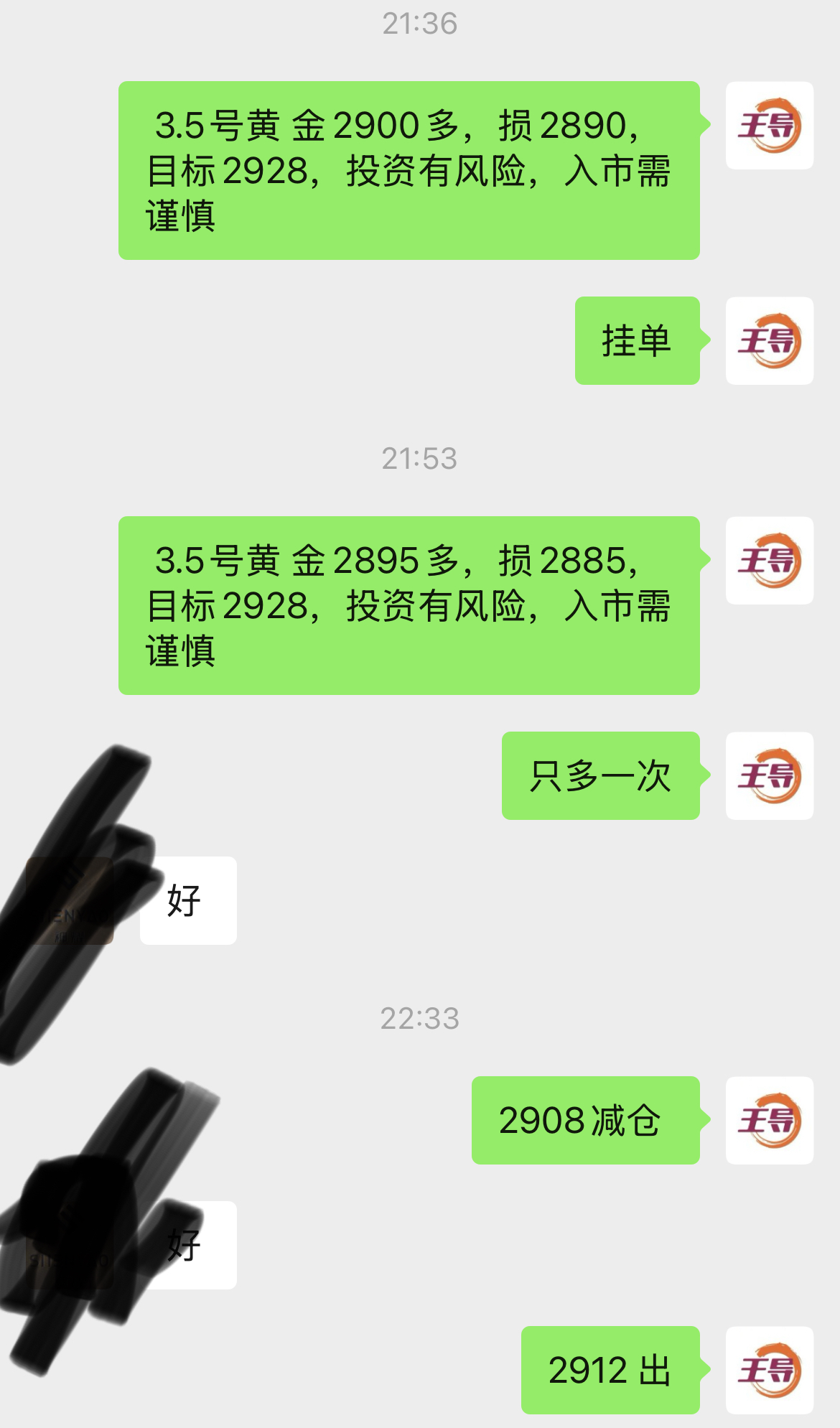Open sender avatar beside the 2895多 gold message
This screenshot has height=1428, width=840.
click(769, 560)
